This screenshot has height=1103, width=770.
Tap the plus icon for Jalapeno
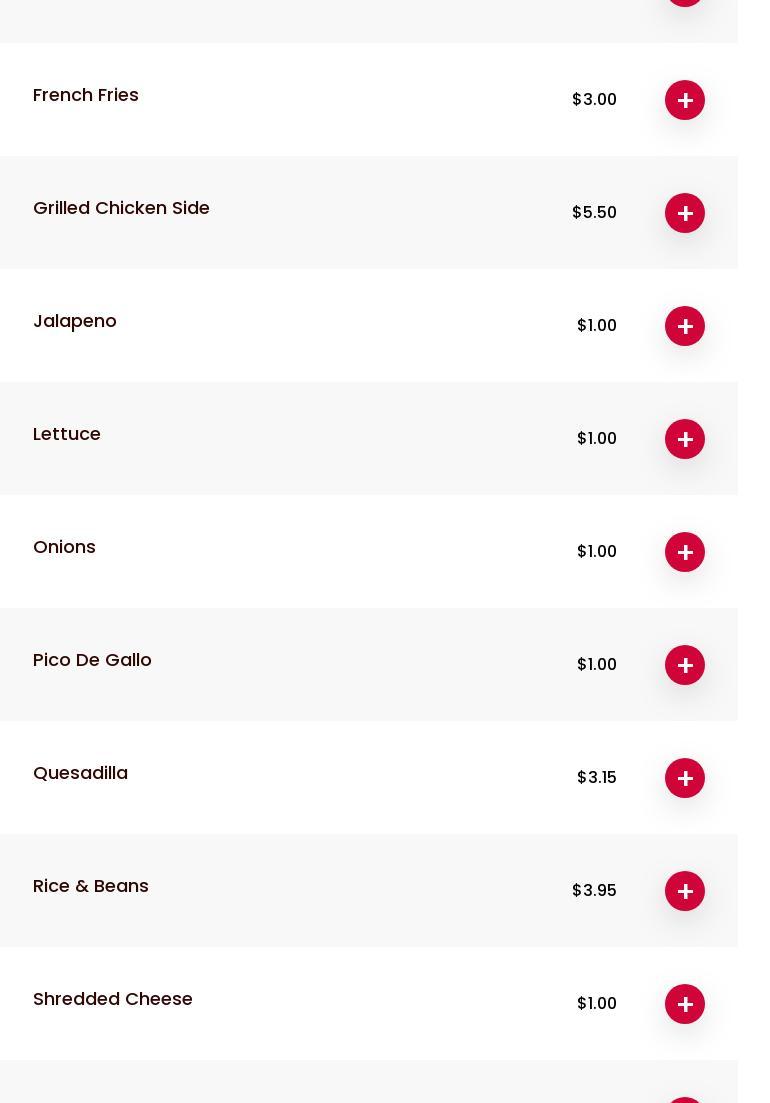(685, 326)
